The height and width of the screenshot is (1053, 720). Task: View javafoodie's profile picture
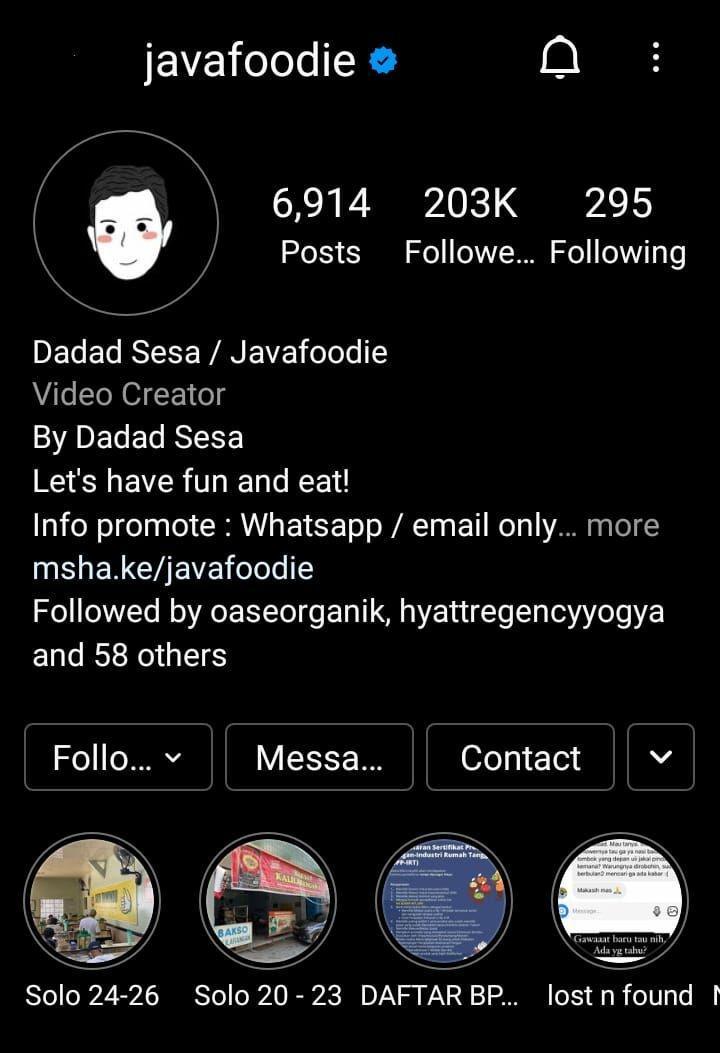(x=126, y=223)
